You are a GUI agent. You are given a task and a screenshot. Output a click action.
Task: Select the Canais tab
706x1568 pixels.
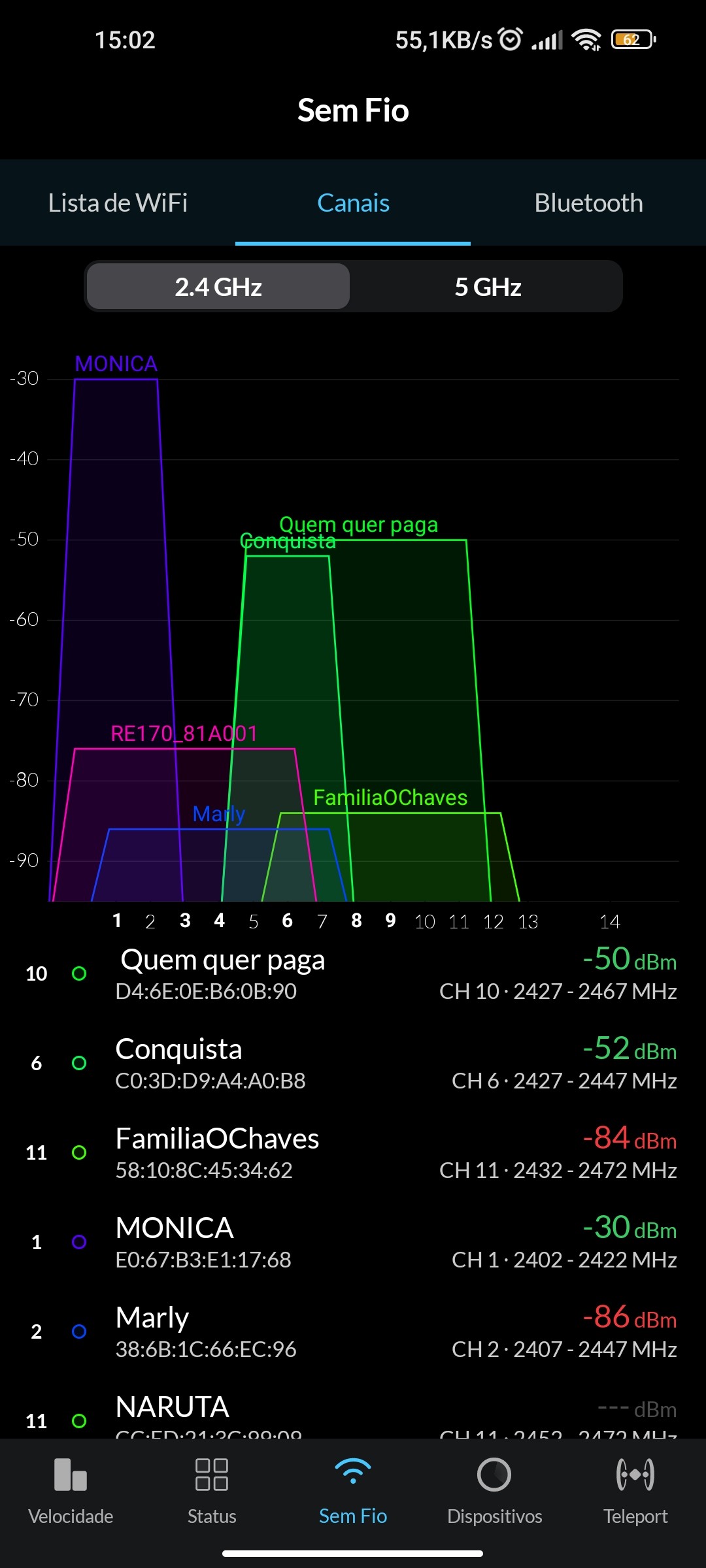[x=353, y=203]
